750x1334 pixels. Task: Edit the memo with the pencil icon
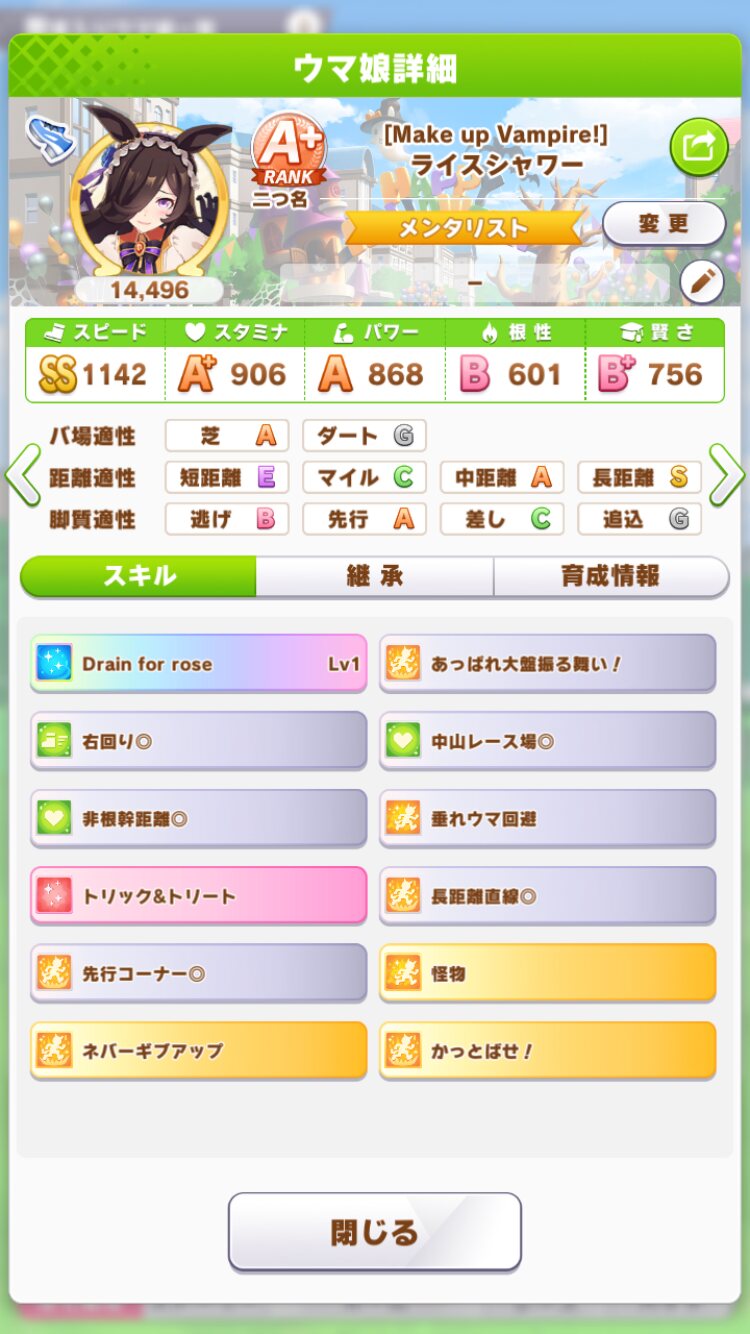tap(701, 283)
